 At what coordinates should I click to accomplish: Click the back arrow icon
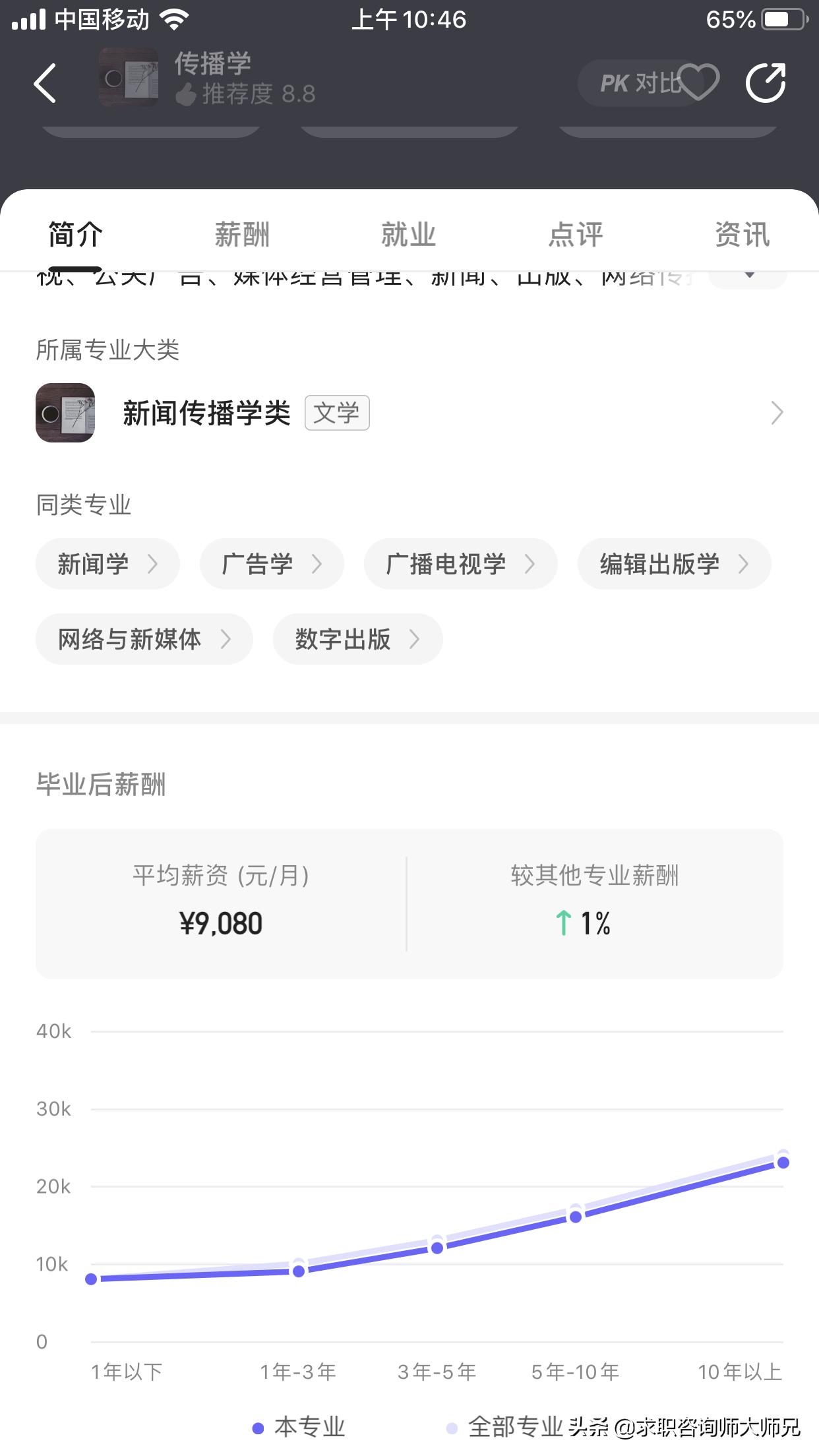pos(44,84)
